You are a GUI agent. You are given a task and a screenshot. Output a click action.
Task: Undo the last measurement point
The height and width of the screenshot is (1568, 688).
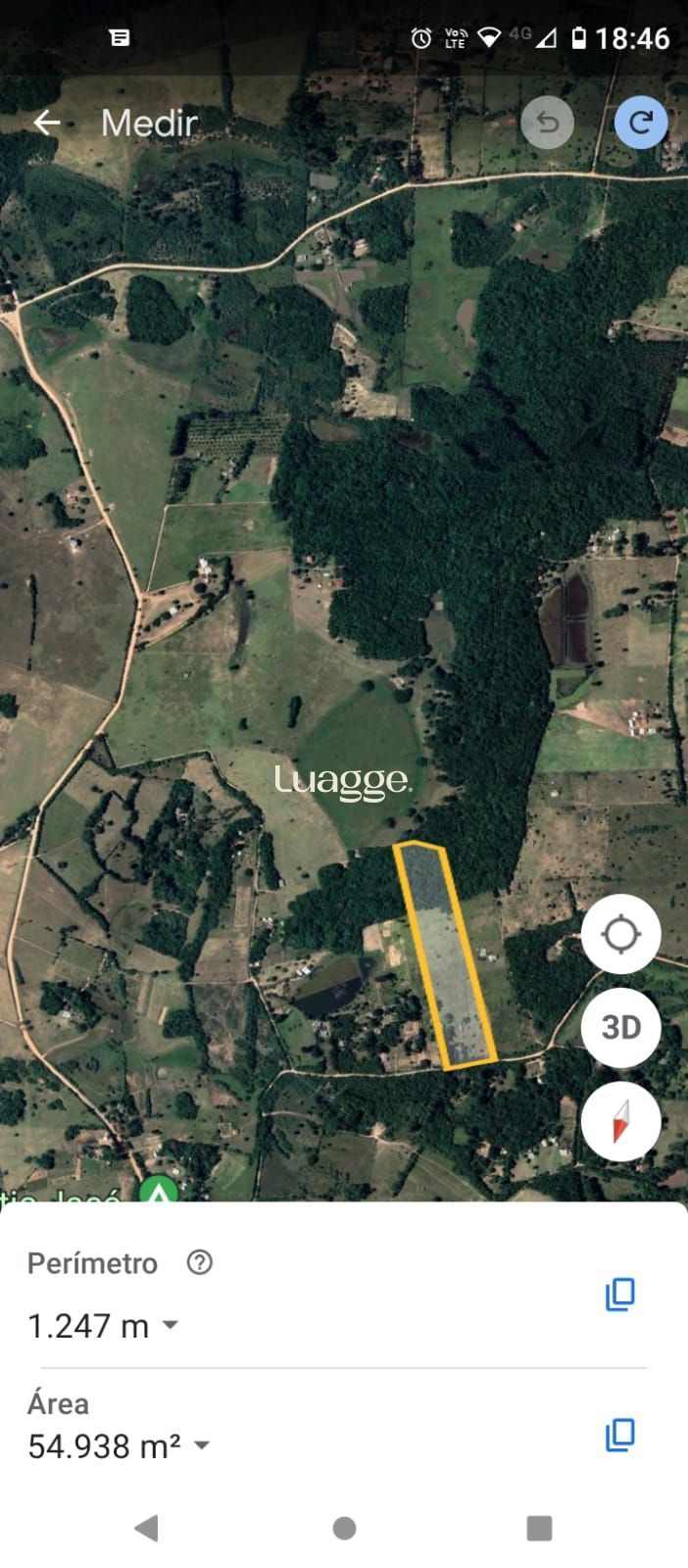[x=548, y=122]
